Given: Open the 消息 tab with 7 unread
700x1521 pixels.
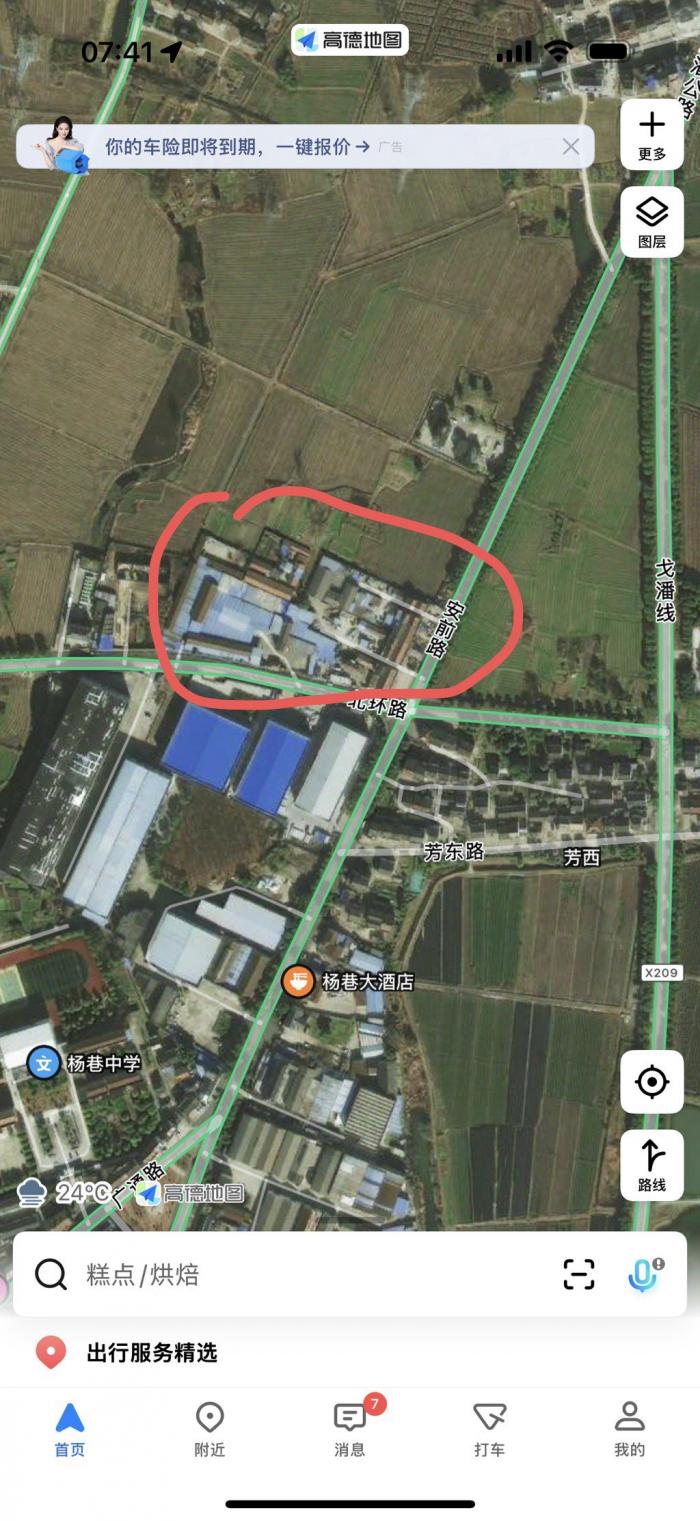Looking at the screenshot, I should (350, 1429).
